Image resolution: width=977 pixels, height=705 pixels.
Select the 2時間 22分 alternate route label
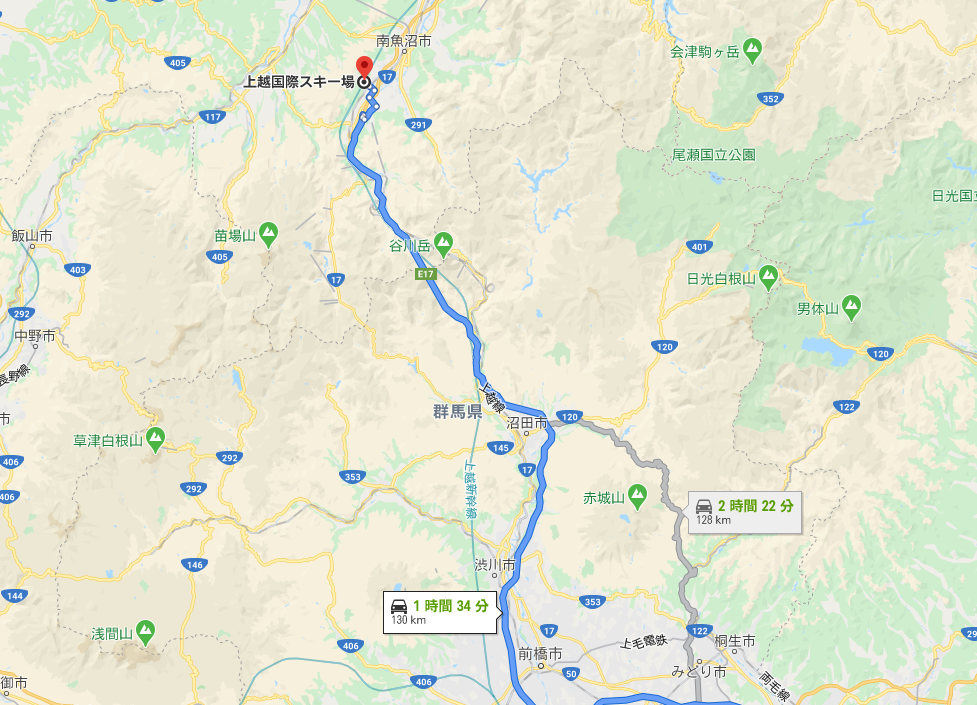[743, 512]
